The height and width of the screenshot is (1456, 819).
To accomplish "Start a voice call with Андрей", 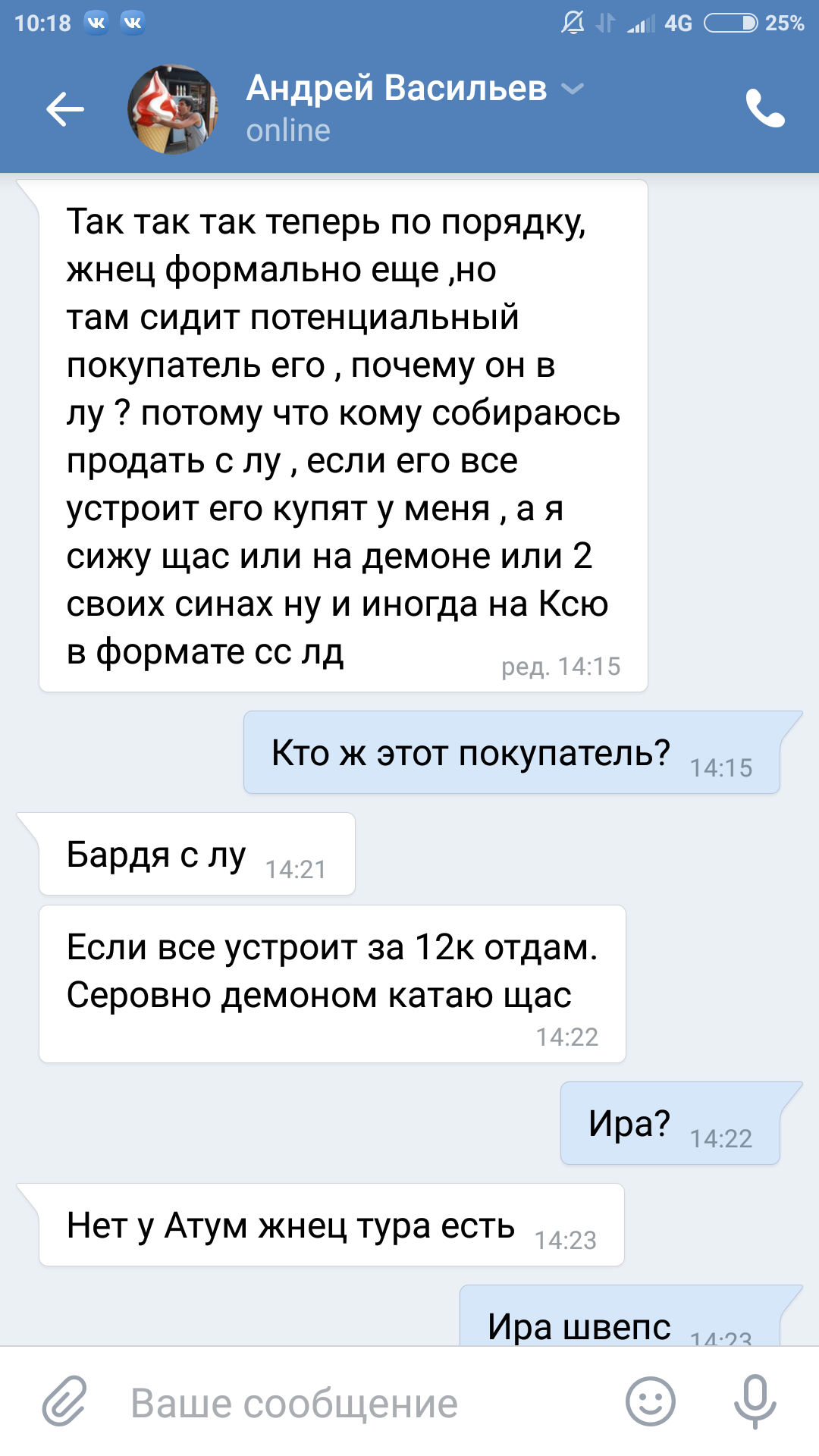I will tap(764, 109).
